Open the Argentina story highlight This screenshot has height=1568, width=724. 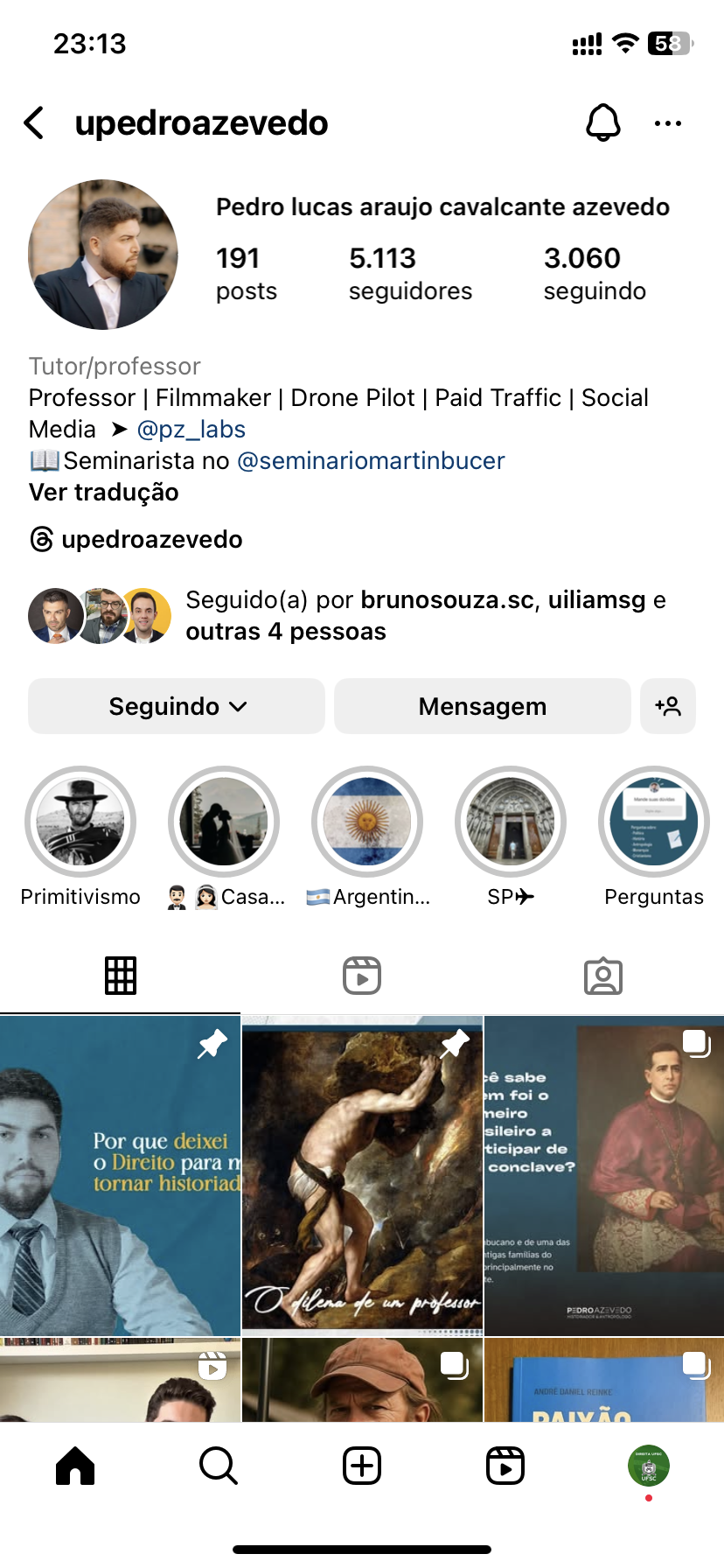[367, 822]
